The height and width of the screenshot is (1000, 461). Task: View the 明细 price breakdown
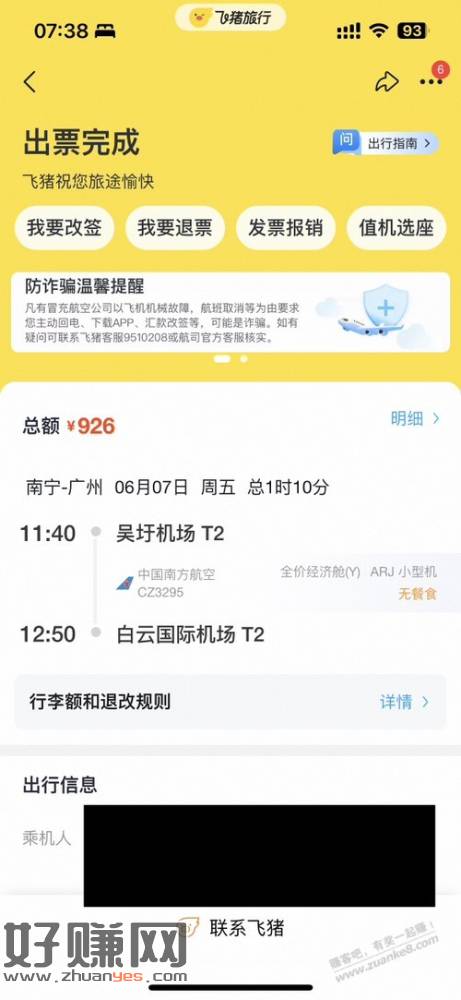[415, 418]
